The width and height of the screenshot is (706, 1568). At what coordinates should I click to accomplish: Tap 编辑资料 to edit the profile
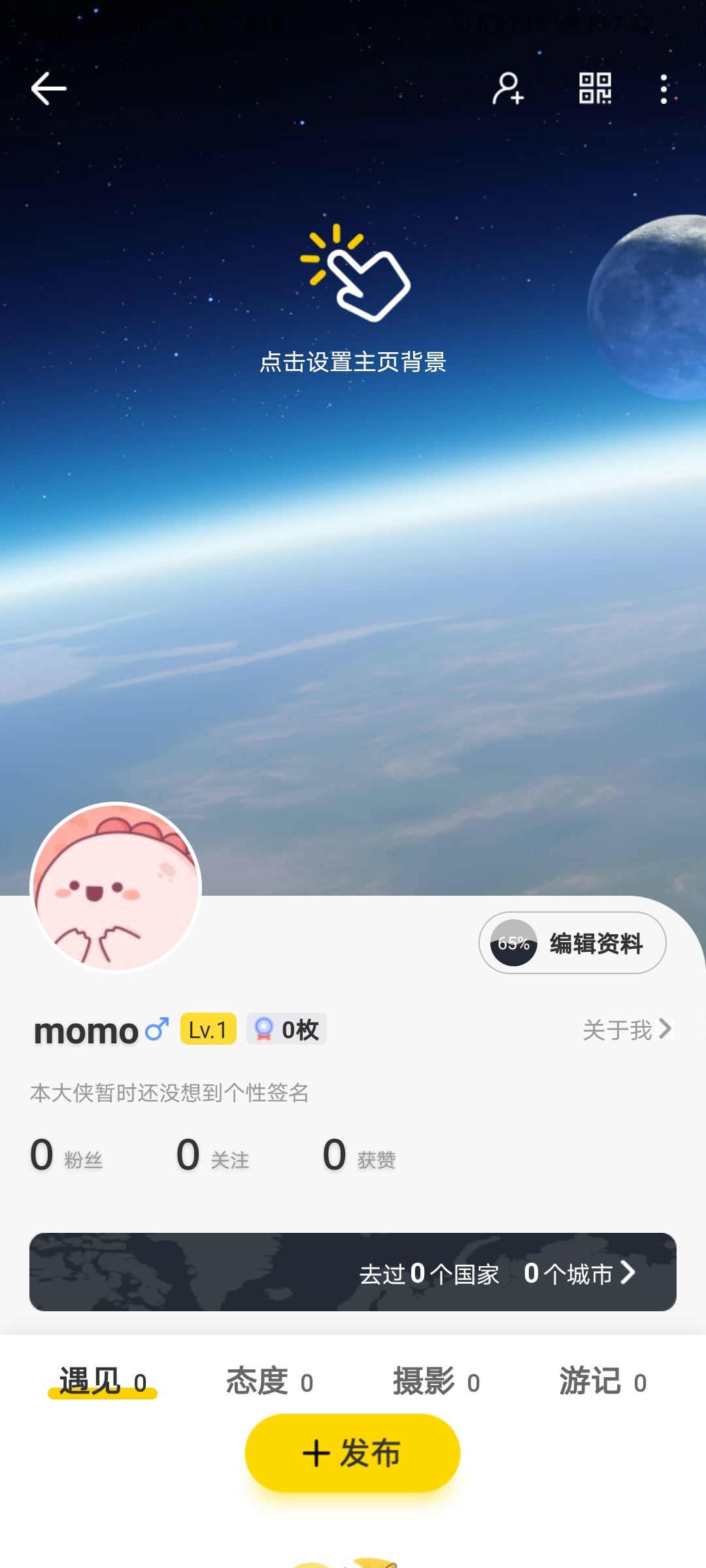573,943
